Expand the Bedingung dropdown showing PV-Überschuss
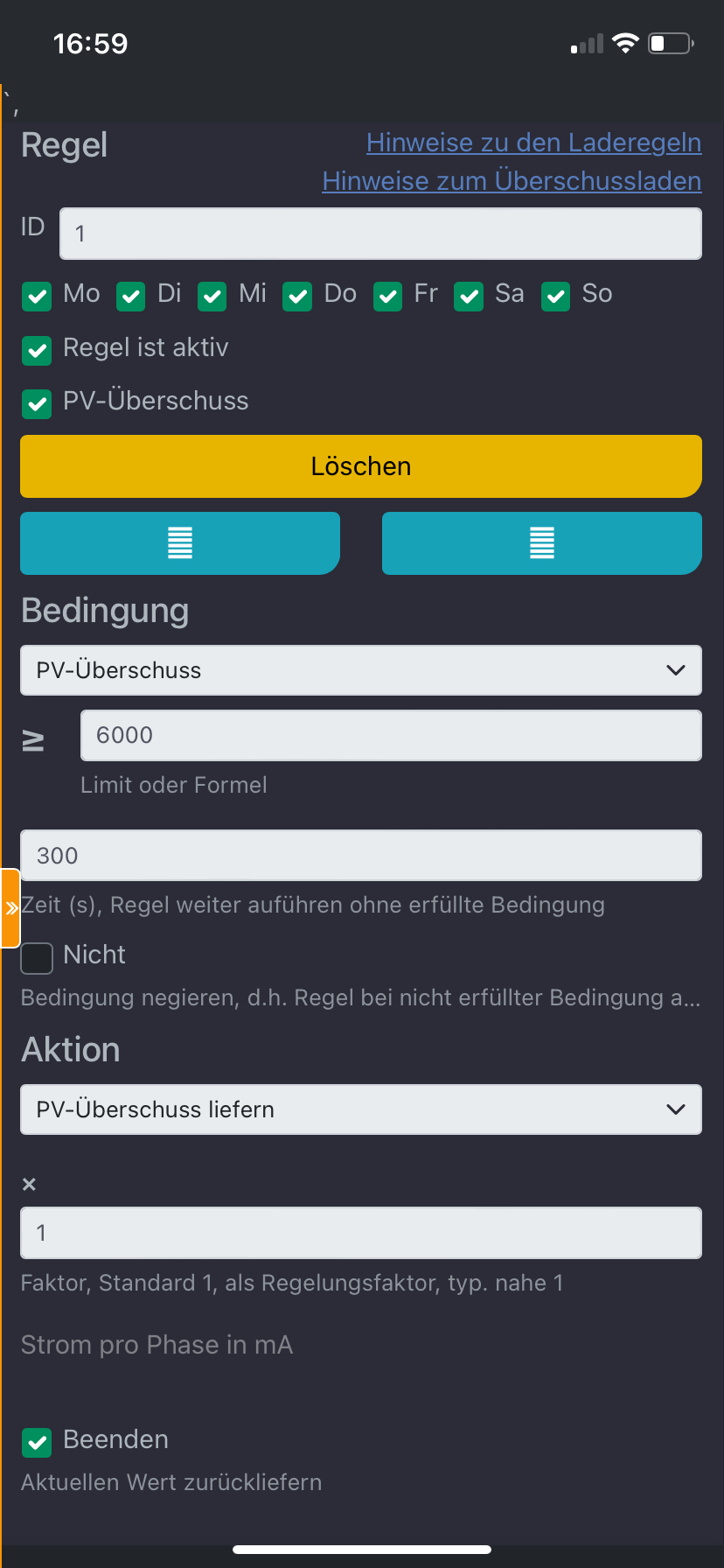724x1568 pixels. pos(361,670)
